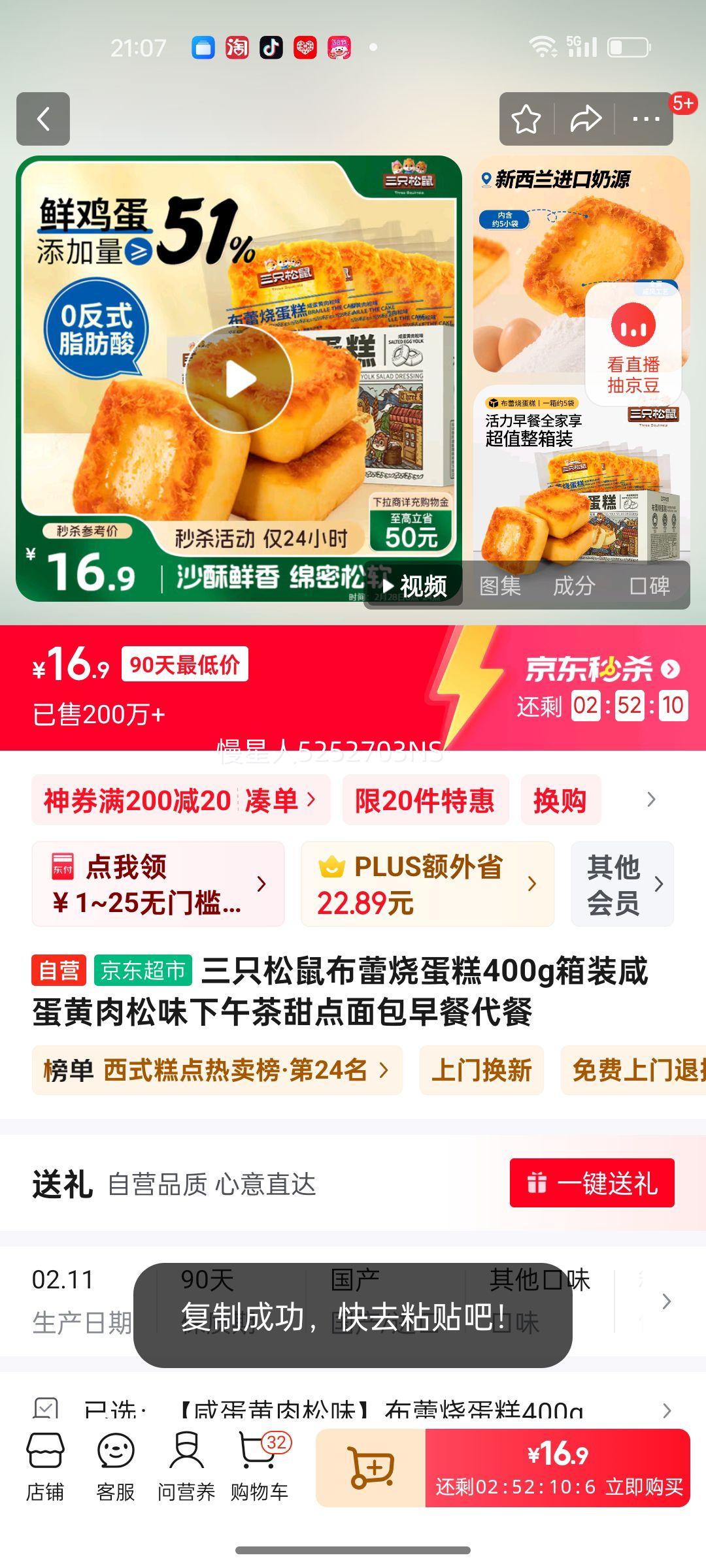
Task: Open 其他会员 panel via its chevron
Action: point(661,885)
